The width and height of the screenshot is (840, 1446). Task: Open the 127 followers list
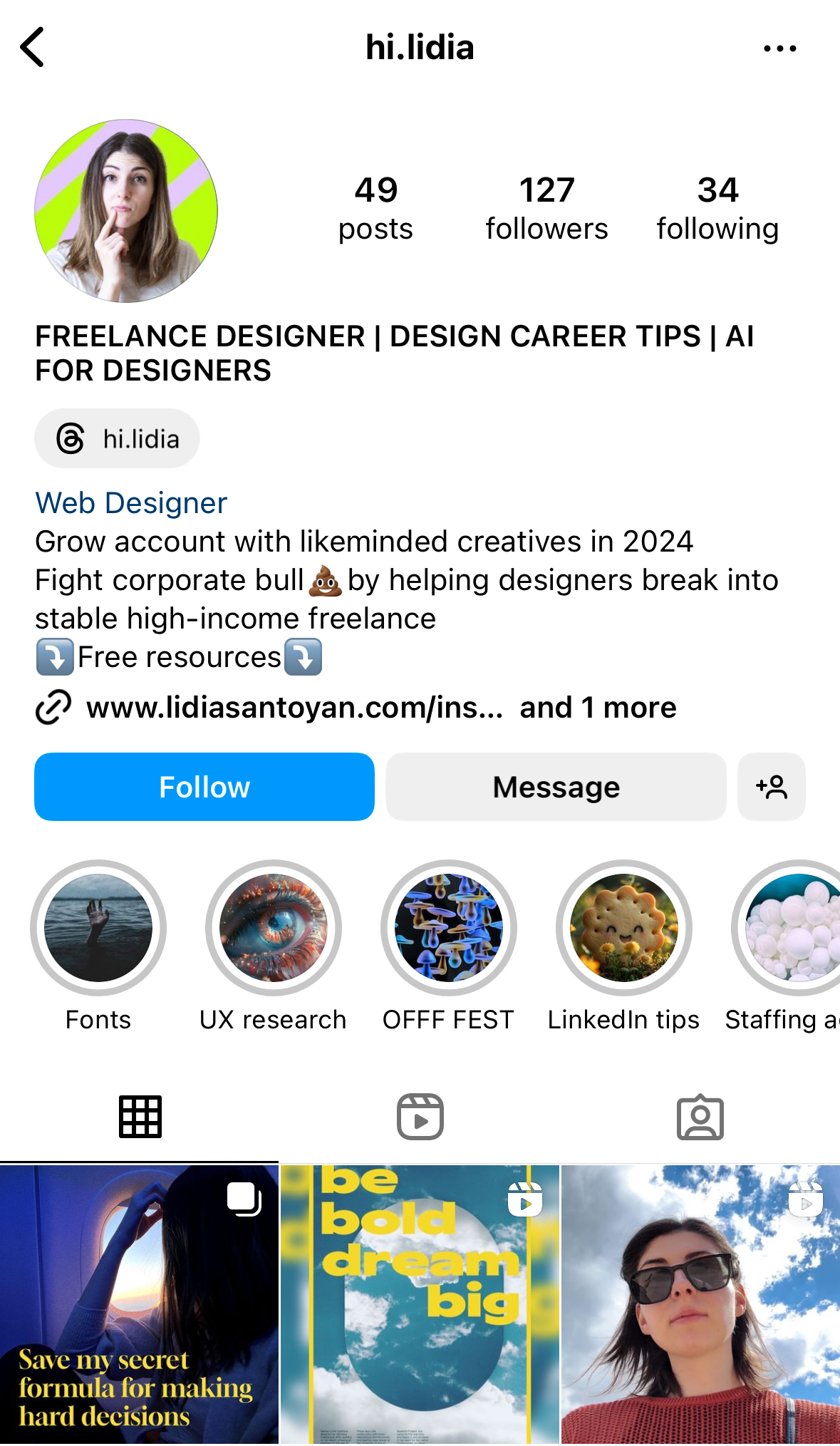tap(546, 208)
